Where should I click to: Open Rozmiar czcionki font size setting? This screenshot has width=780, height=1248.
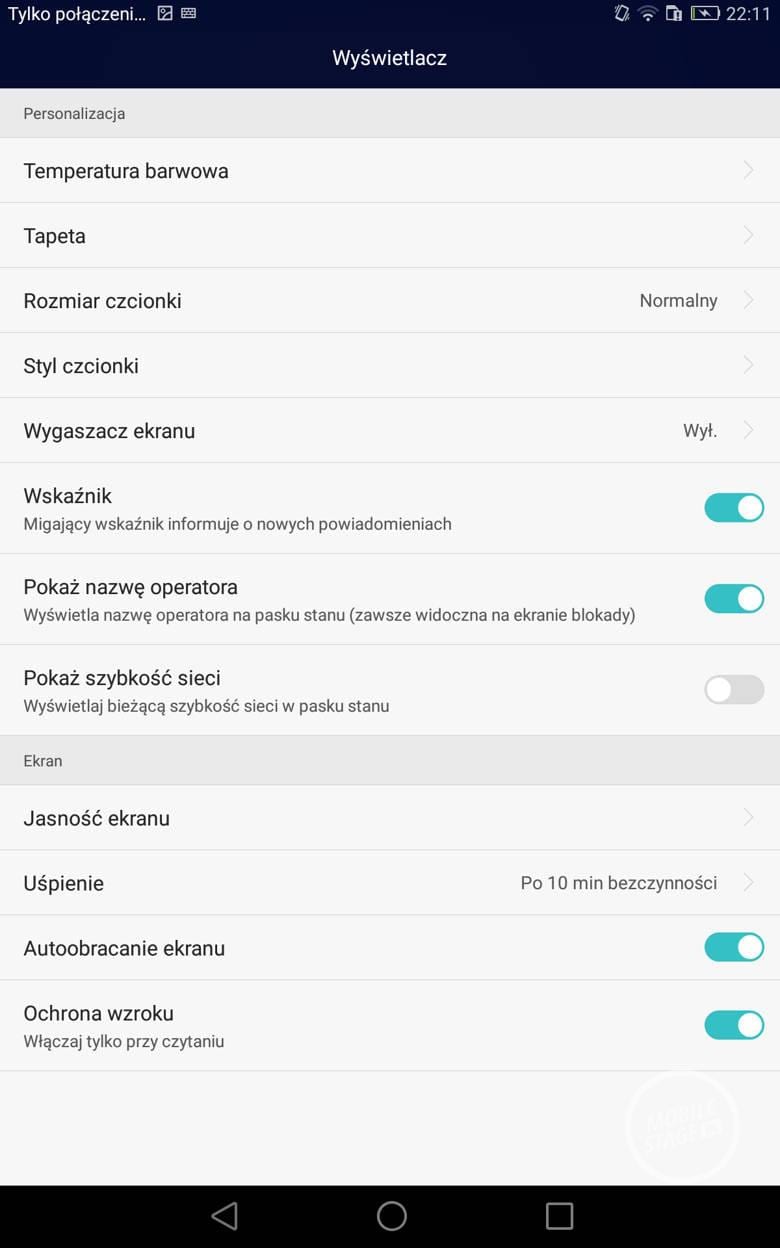pos(390,300)
